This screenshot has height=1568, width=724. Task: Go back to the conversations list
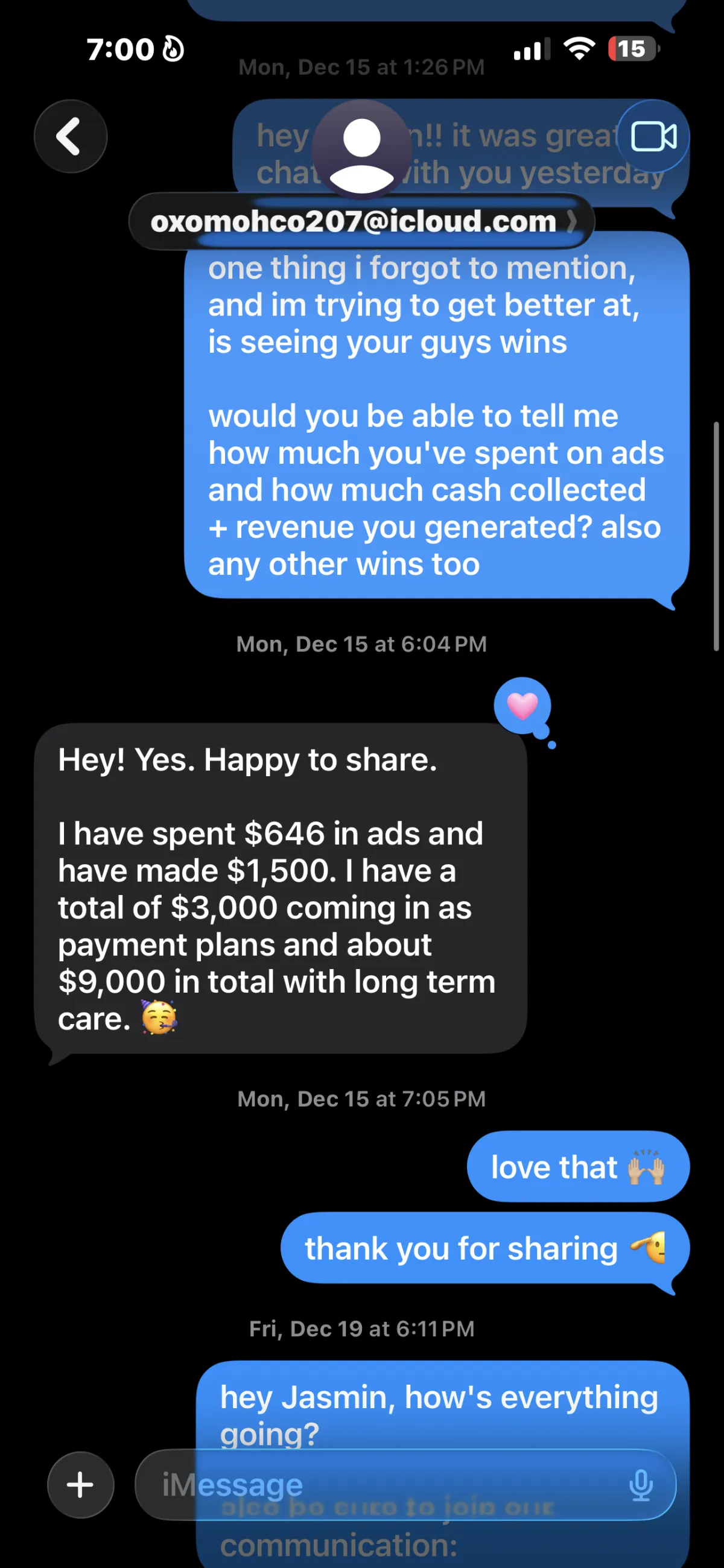point(71,136)
